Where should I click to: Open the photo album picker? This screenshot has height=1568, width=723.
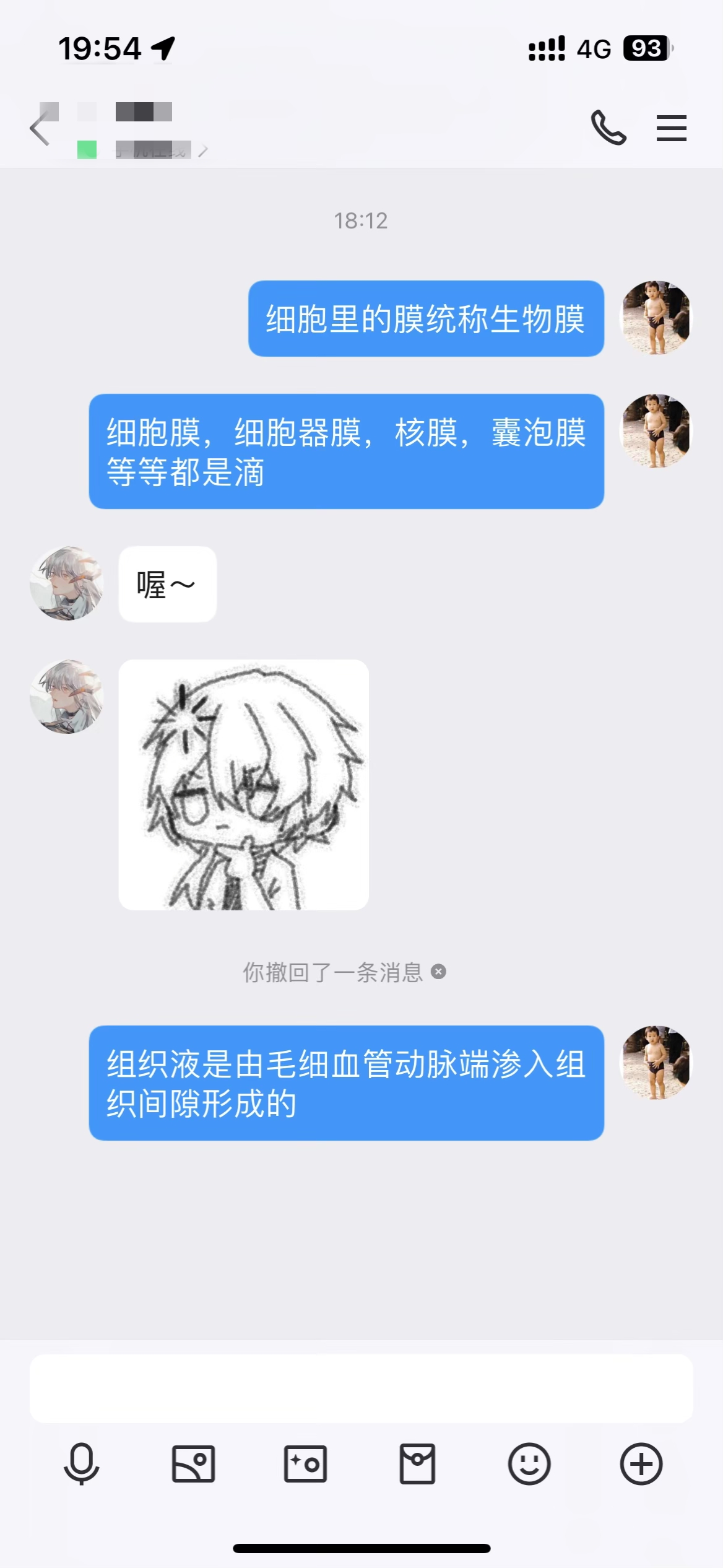(x=193, y=1464)
